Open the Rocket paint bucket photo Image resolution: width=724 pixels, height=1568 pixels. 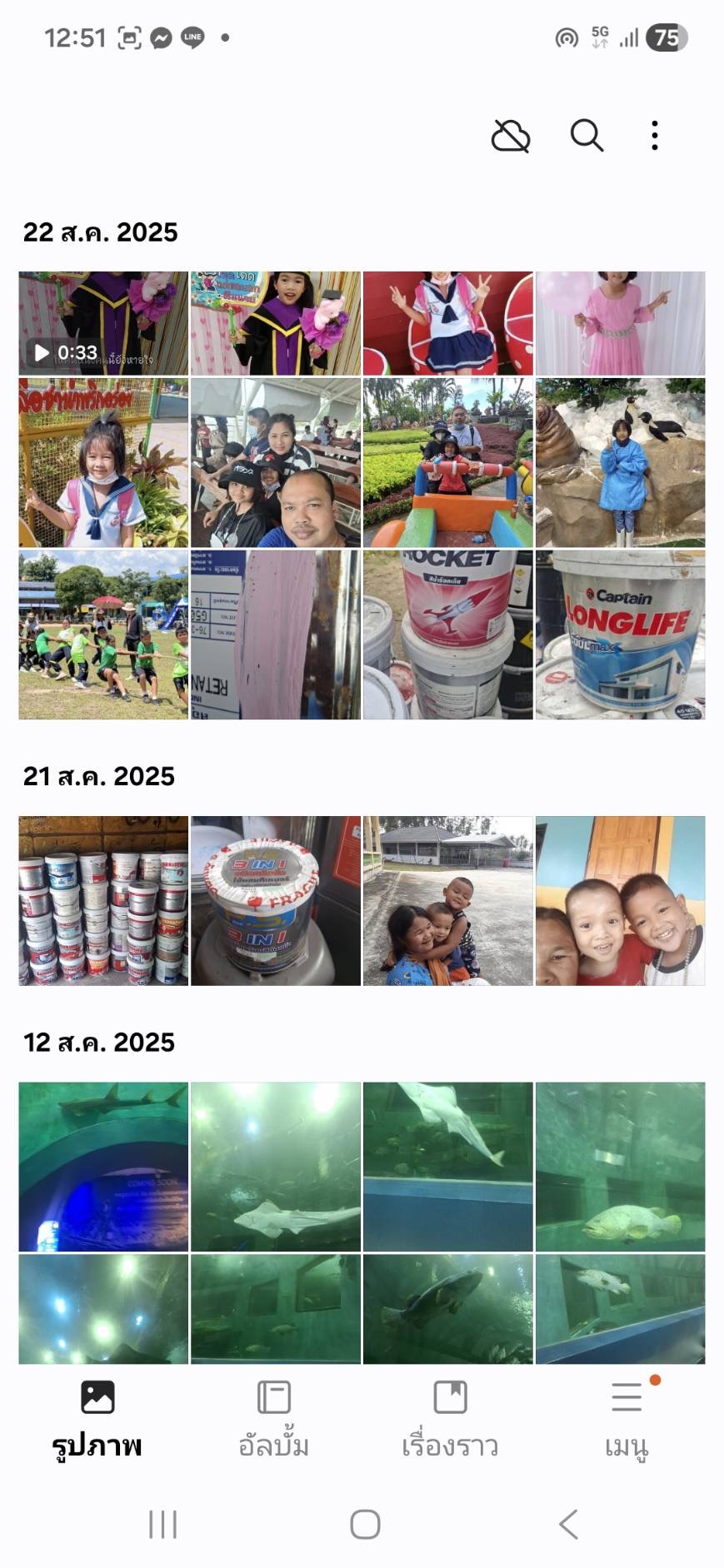tap(447, 635)
